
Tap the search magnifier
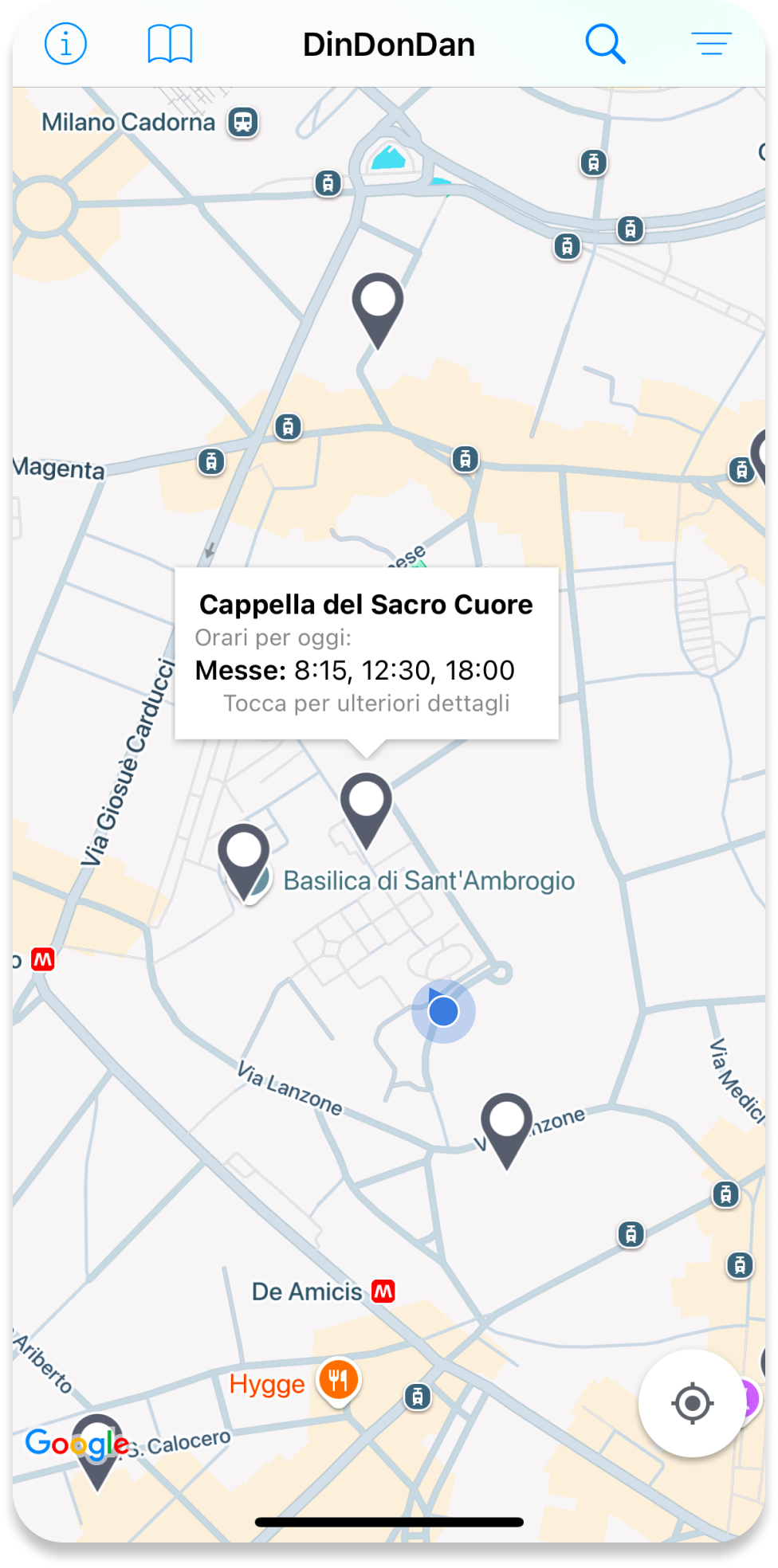tap(605, 44)
